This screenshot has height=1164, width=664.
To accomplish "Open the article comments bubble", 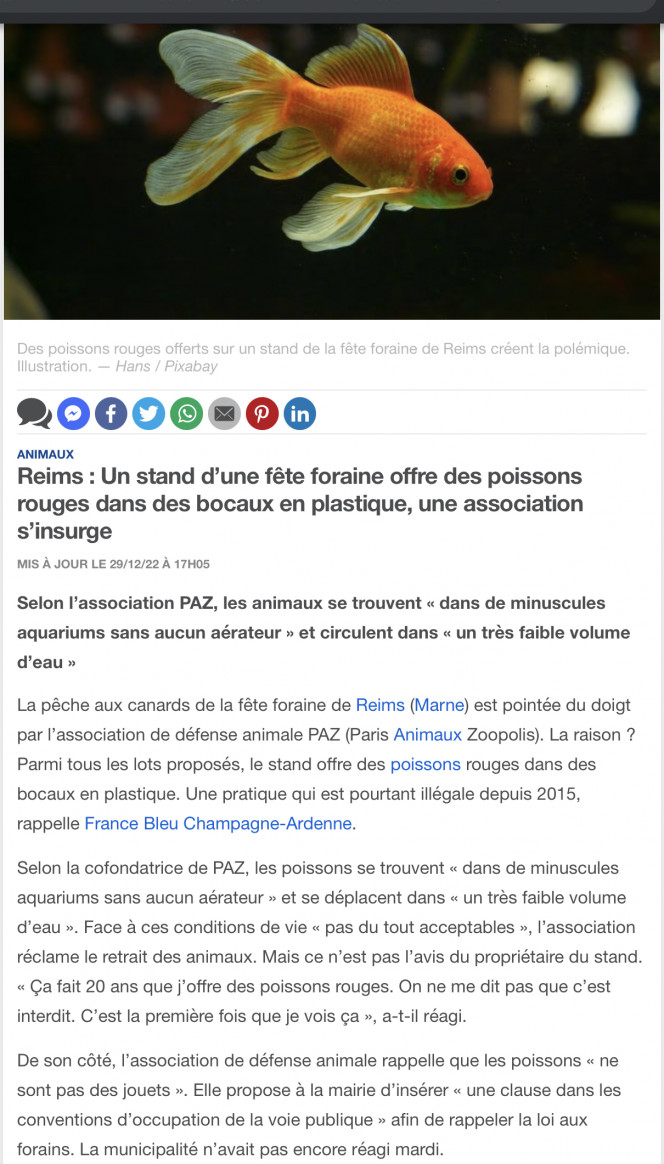I will [34, 413].
